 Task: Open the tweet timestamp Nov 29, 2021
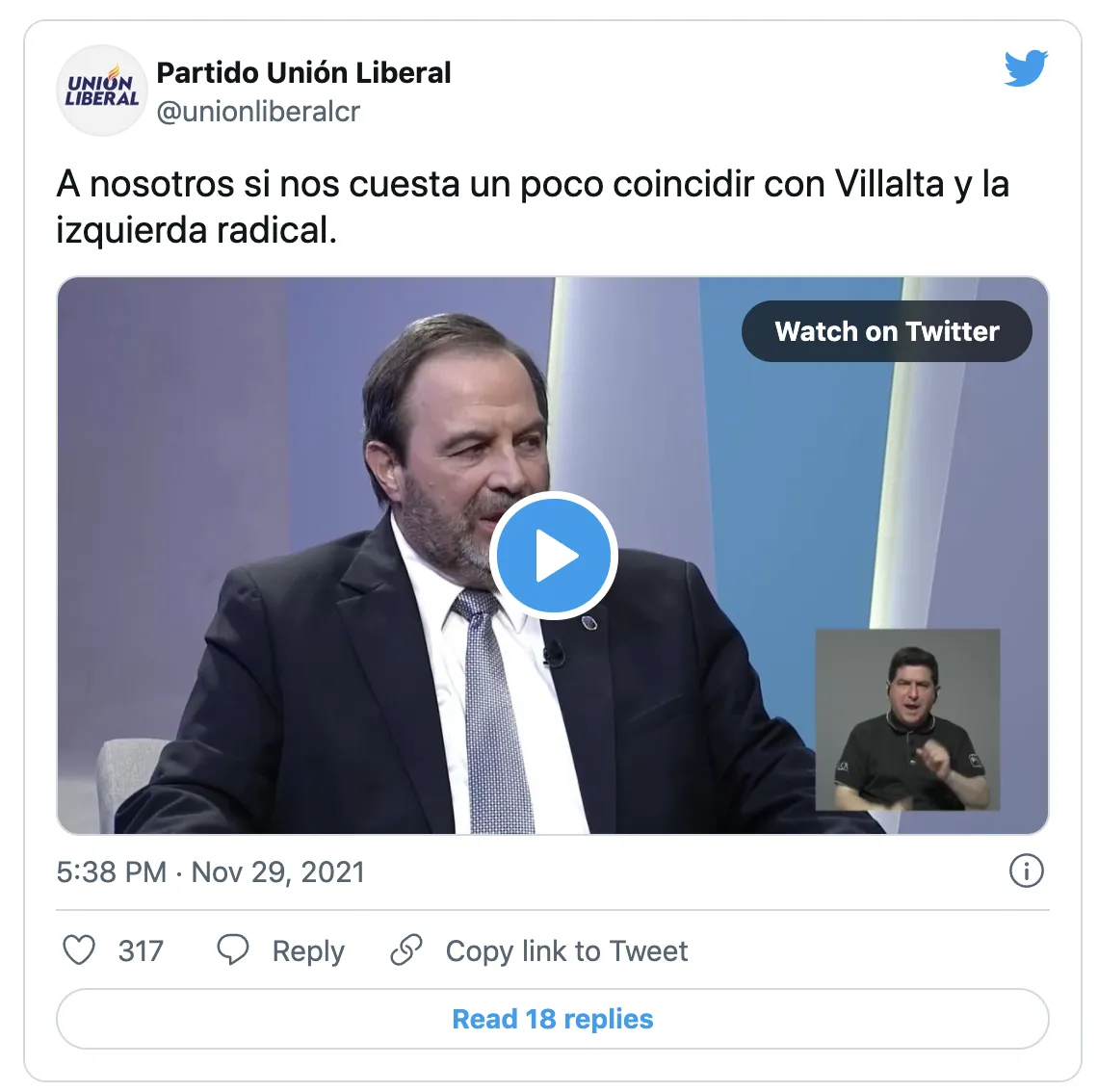(x=211, y=872)
